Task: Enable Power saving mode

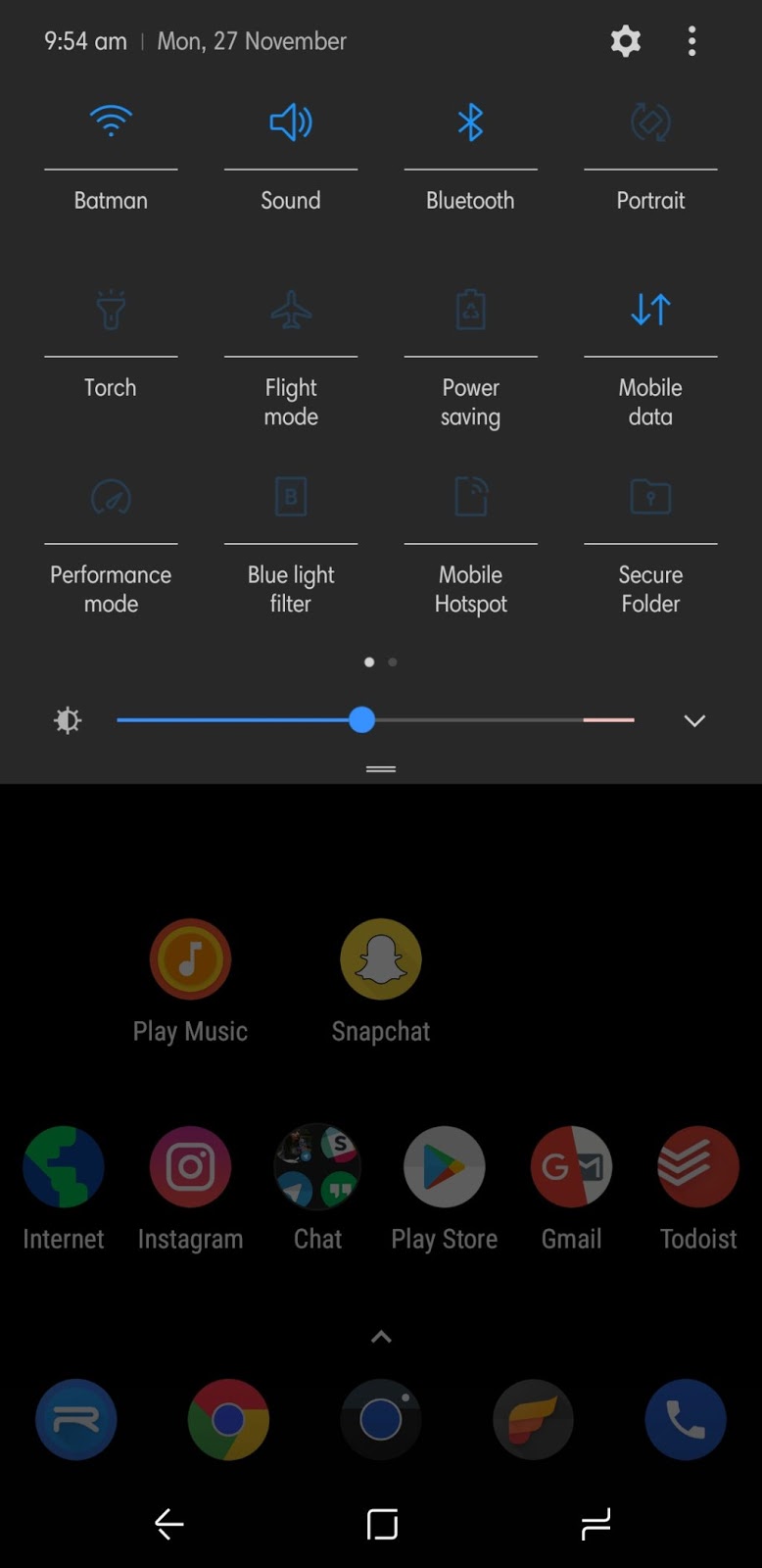Action: [470, 310]
